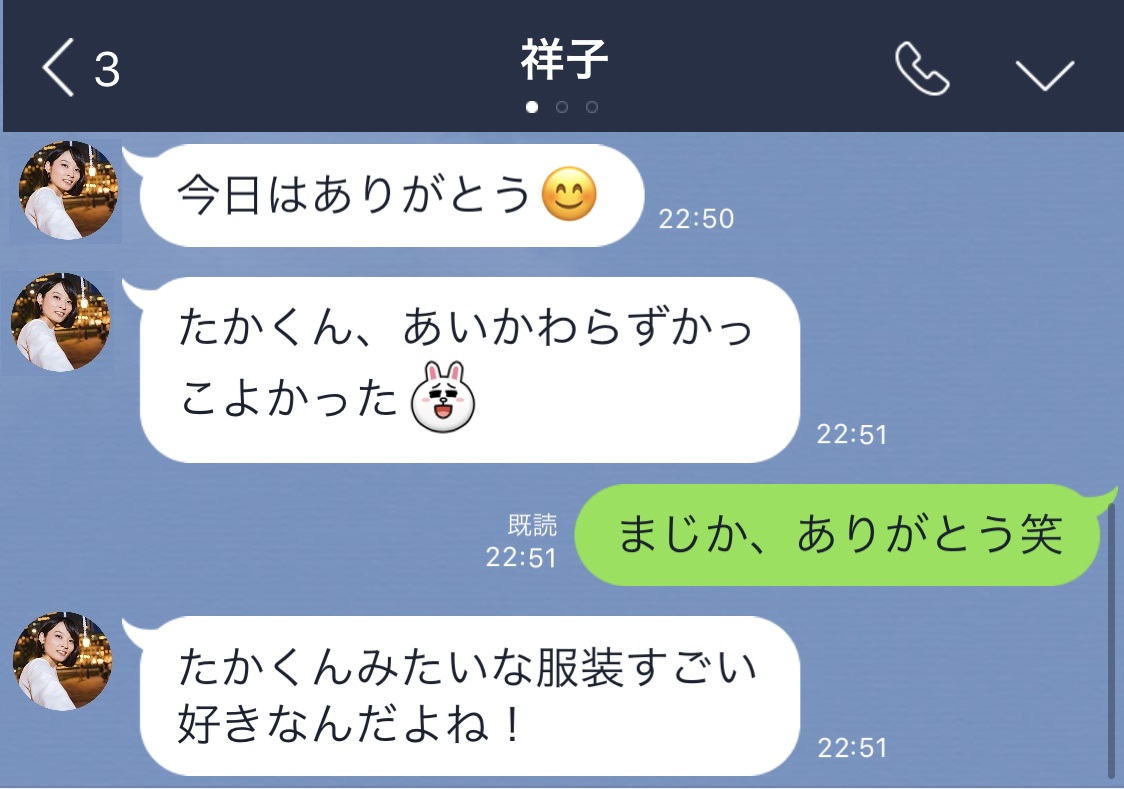1124x789 pixels.
Task: Expand the chat options dropdown arrow
Action: pos(1044,73)
